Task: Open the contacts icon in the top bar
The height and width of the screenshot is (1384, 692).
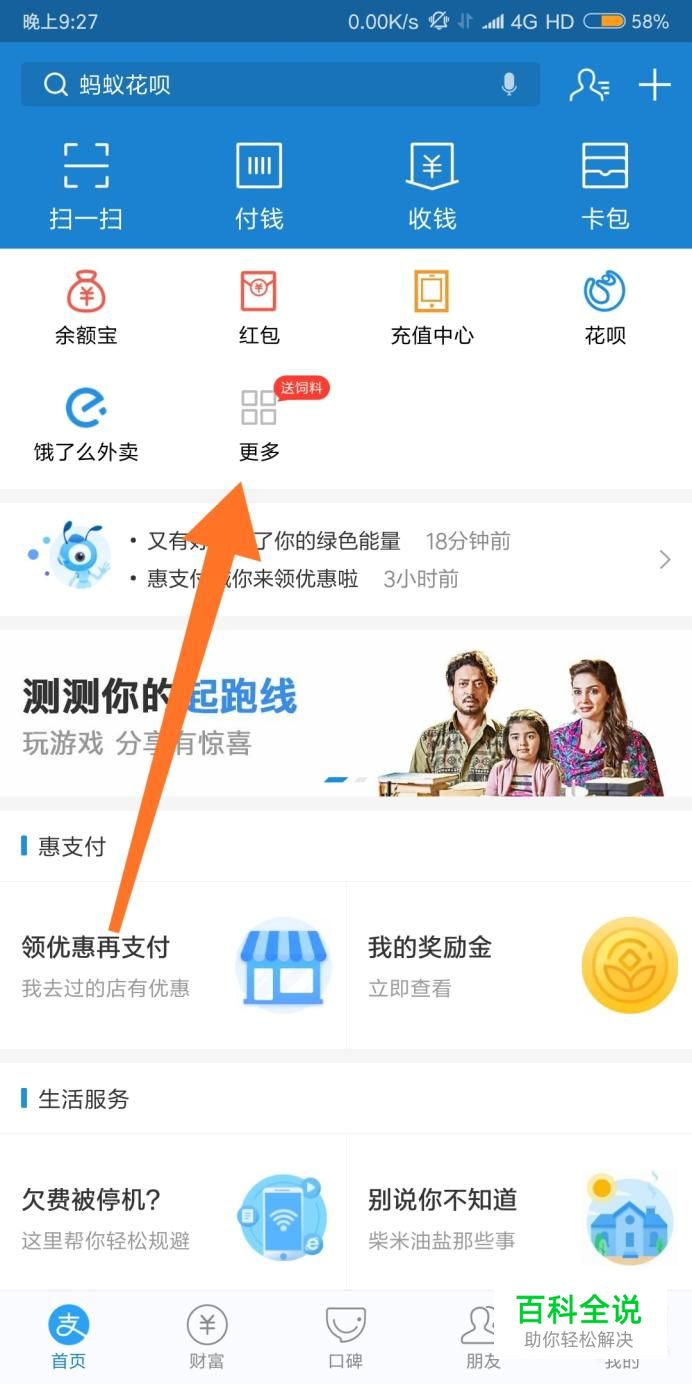Action: click(x=589, y=85)
